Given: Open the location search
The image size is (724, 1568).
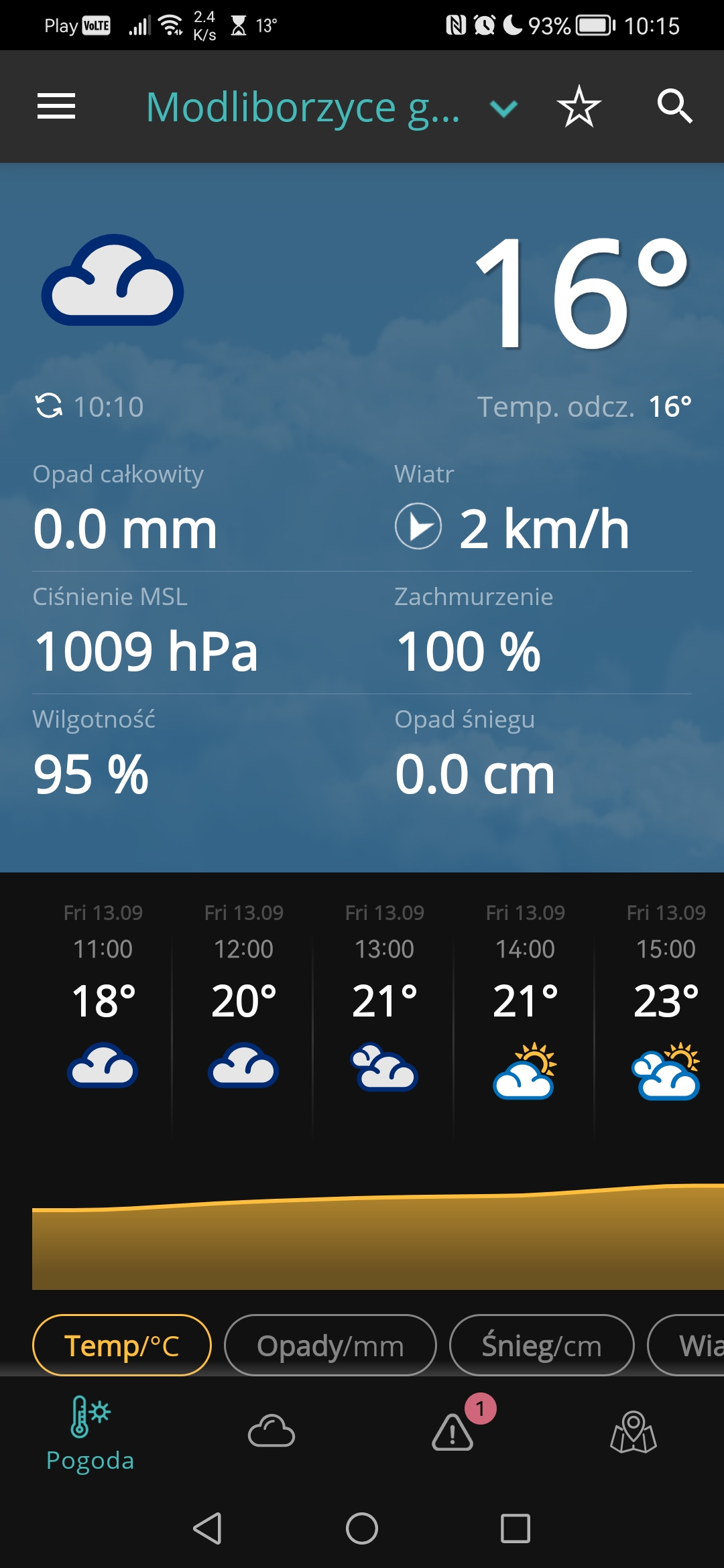Looking at the screenshot, I should click(x=674, y=107).
